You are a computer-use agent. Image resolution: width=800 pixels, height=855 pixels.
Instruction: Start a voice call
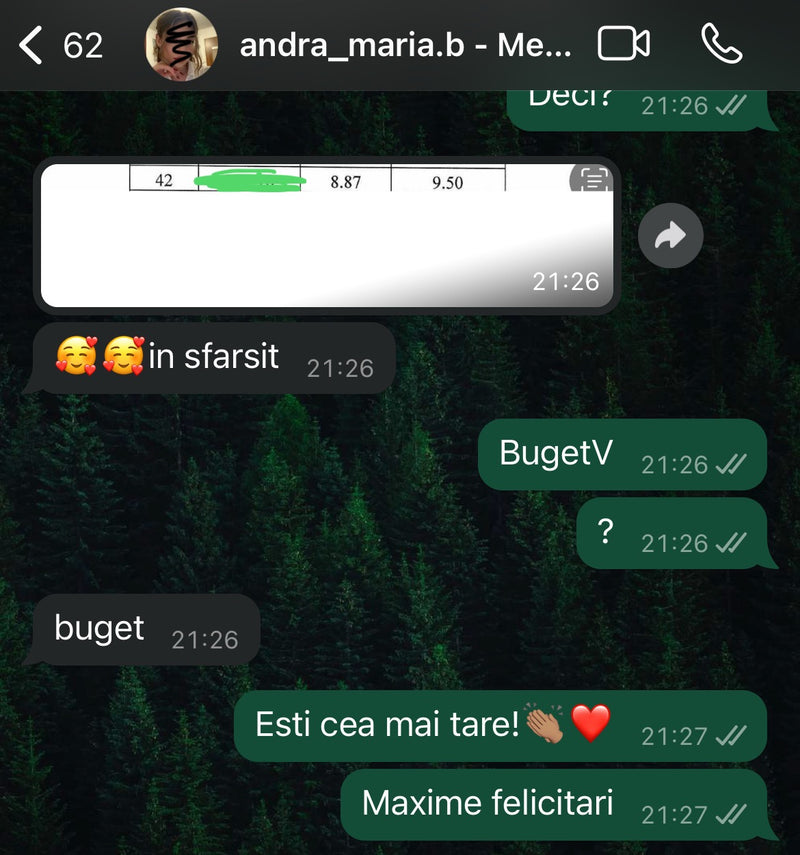(721, 45)
